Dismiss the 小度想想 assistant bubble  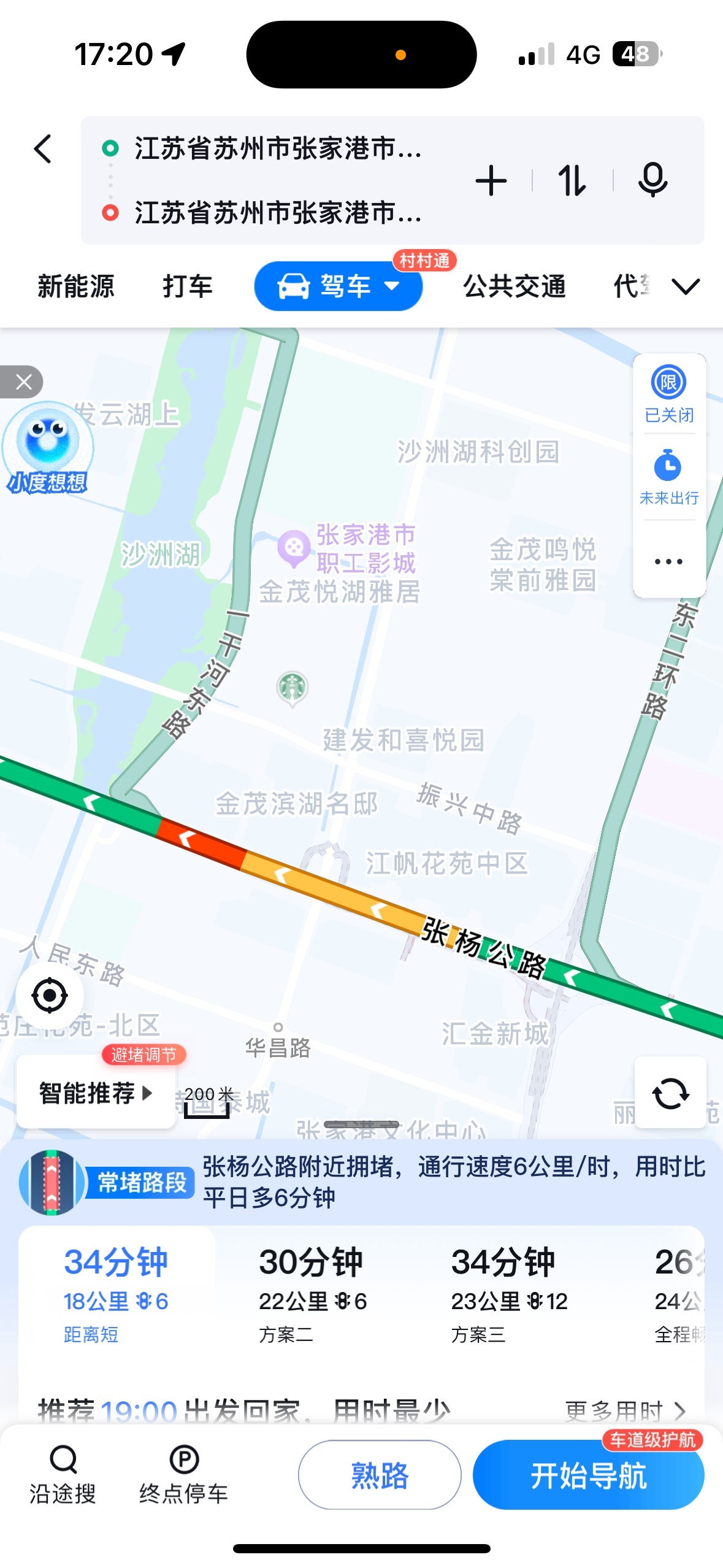tap(23, 382)
